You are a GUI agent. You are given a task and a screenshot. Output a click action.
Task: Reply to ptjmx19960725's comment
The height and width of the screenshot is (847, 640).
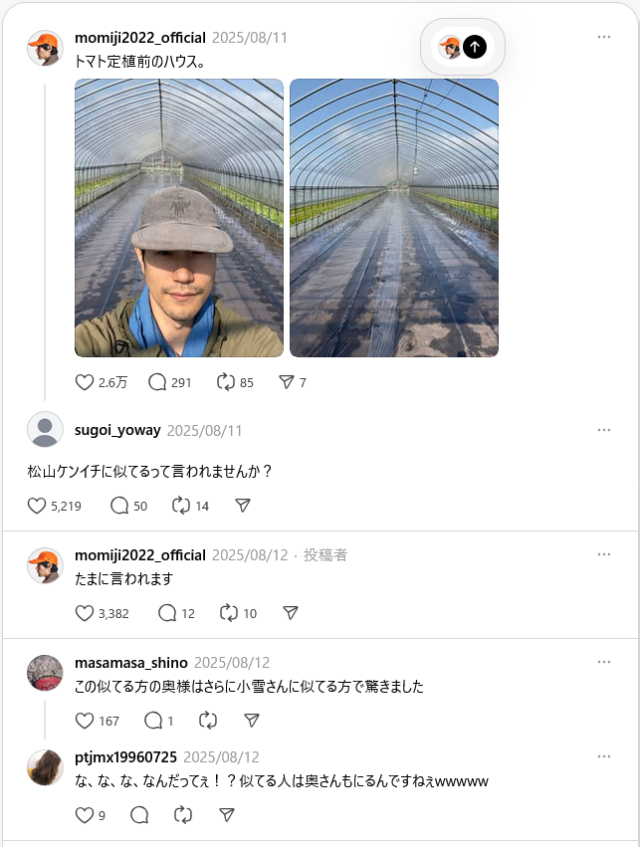click(x=139, y=815)
